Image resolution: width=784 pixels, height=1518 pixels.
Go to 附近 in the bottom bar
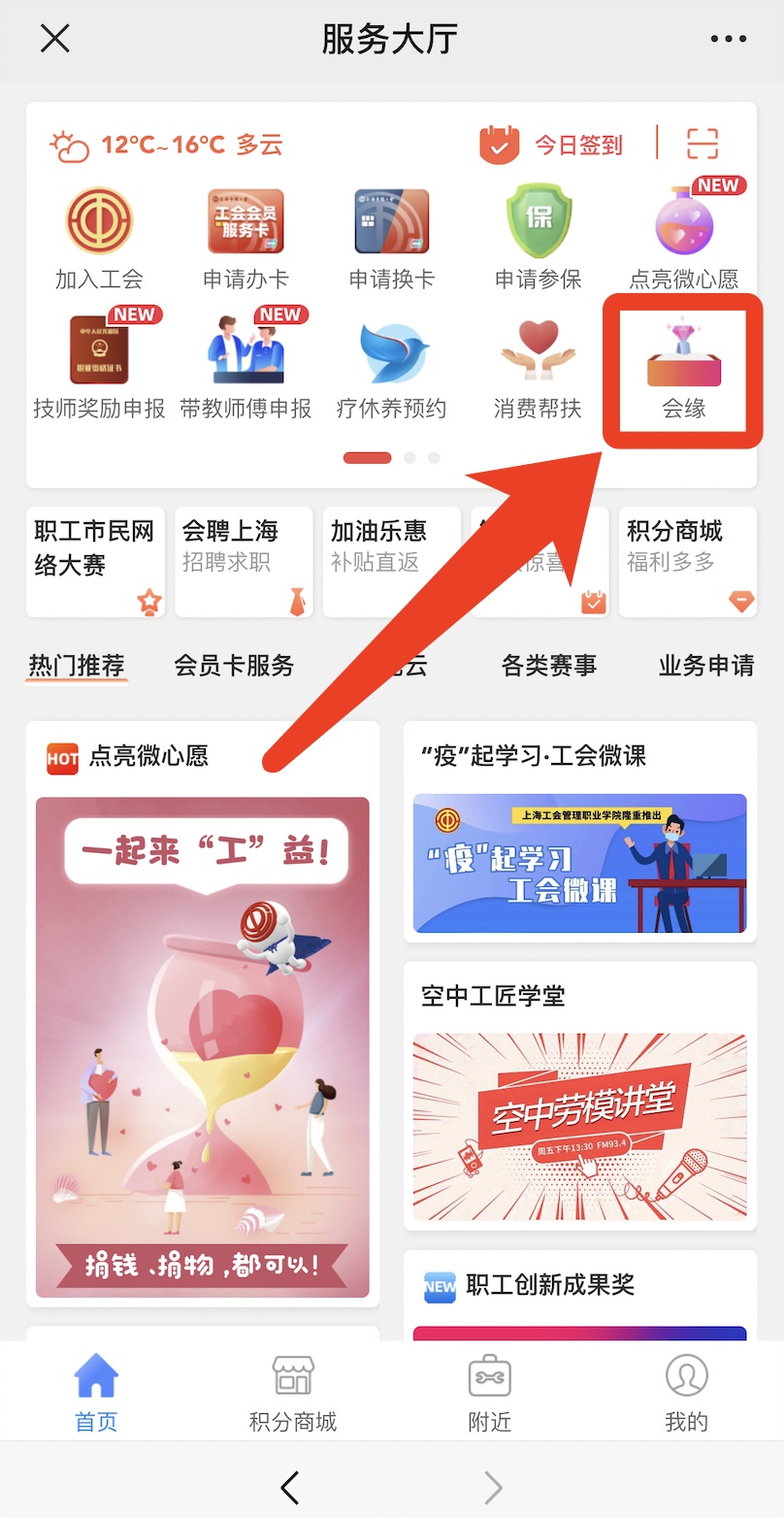point(489,1395)
